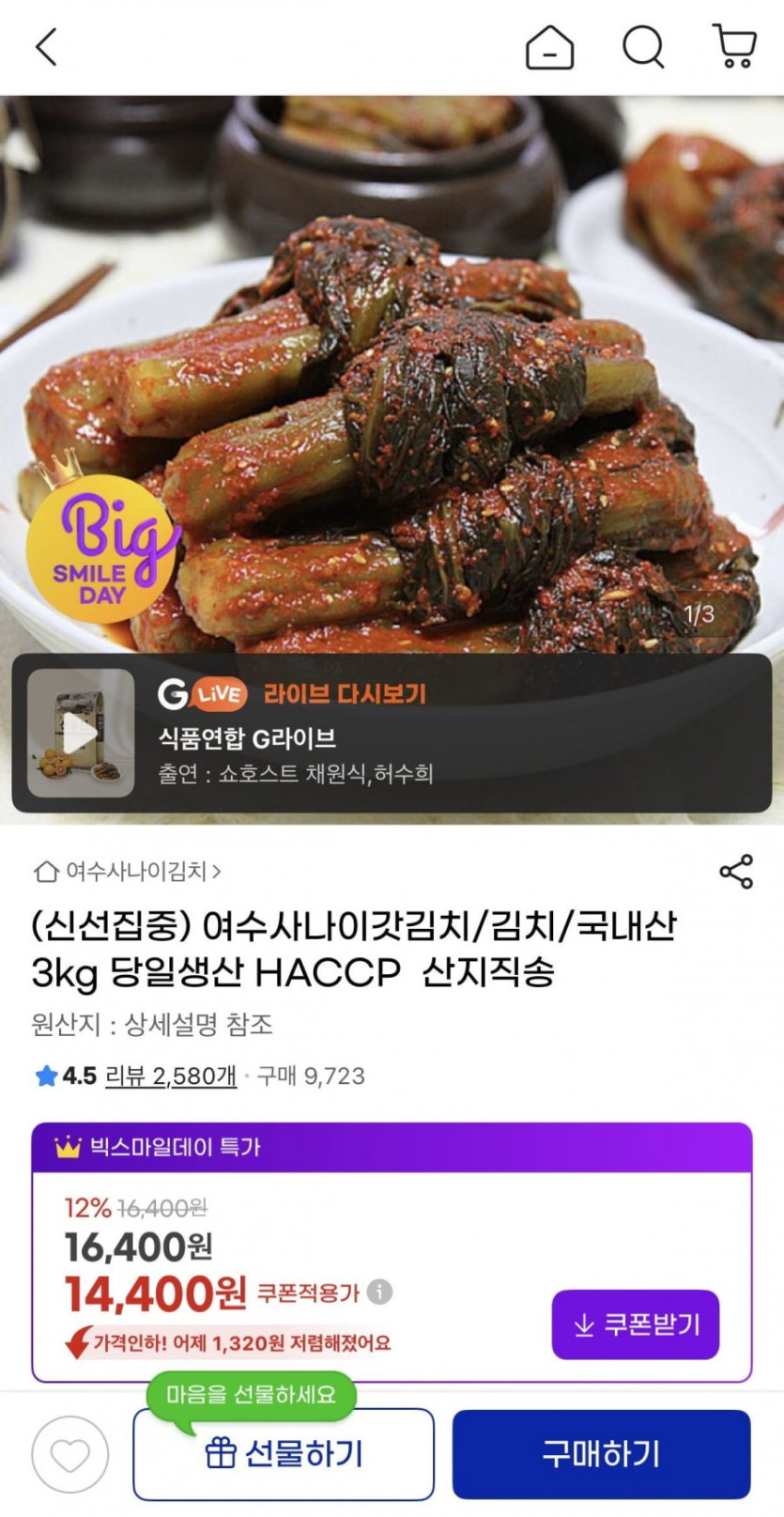Screen dimensions: 784x1517
Task: Add product to wishlist heart
Action: coord(70,1454)
